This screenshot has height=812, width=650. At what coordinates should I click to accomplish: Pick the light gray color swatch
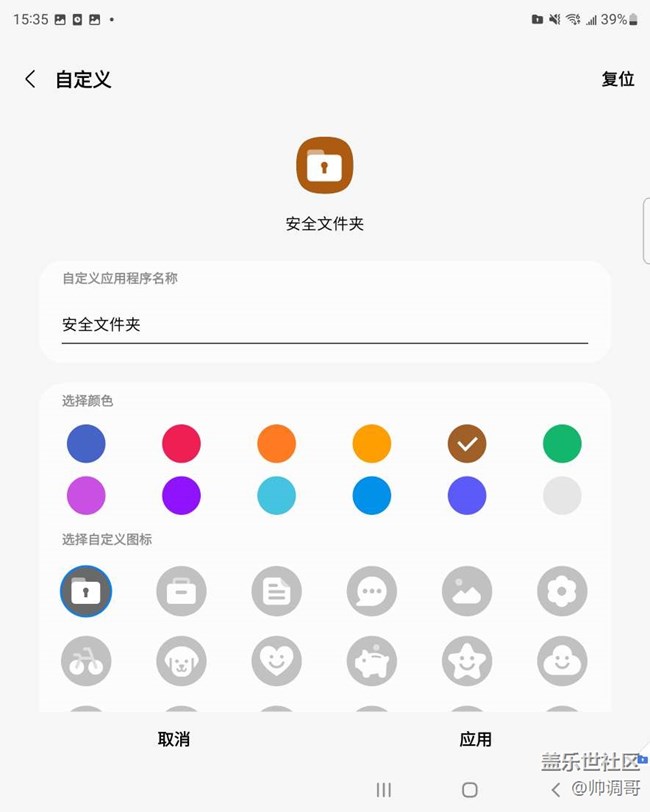pos(562,495)
